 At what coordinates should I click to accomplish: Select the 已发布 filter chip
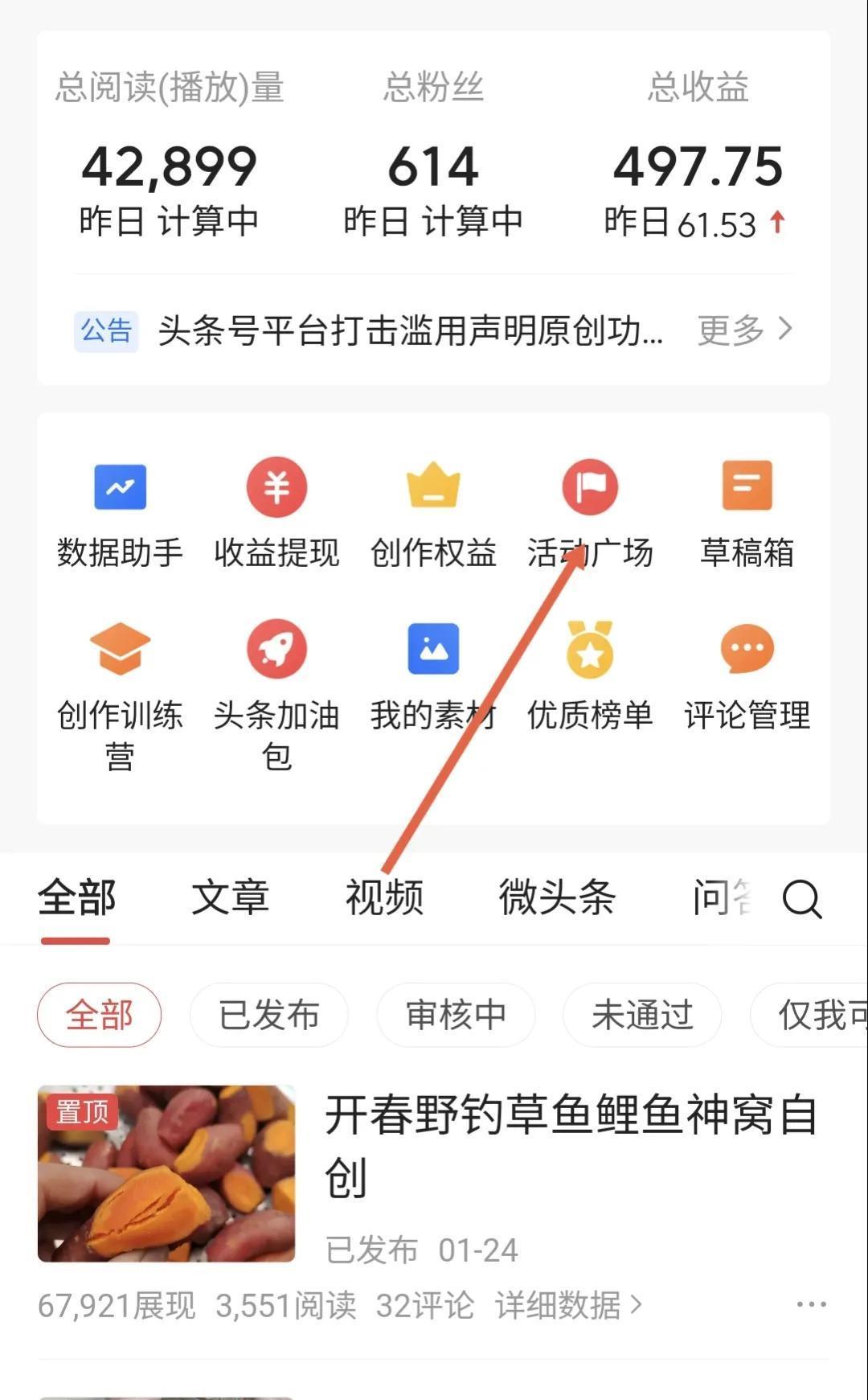pyautogui.click(x=269, y=1015)
